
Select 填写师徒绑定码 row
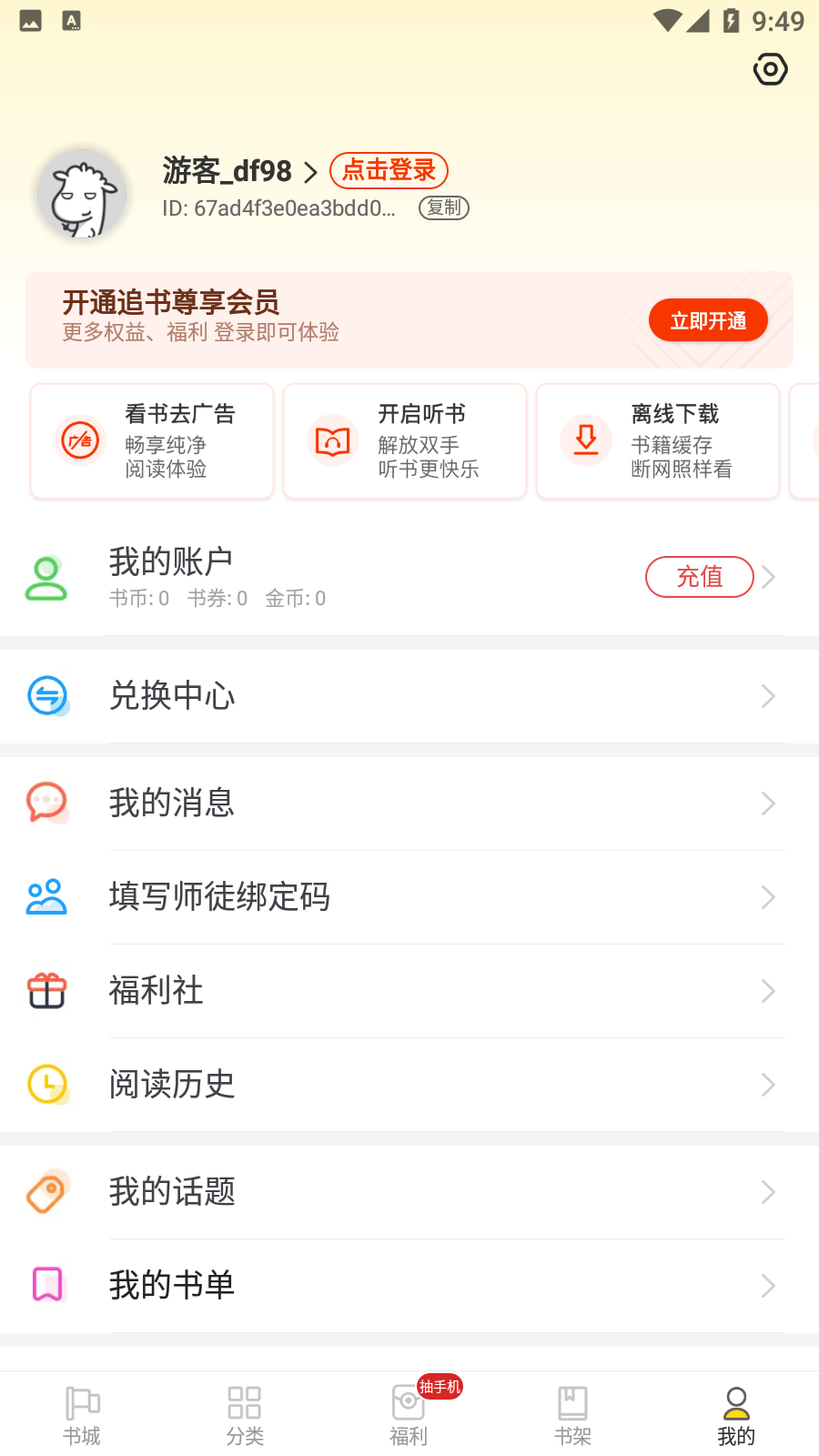click(x=409, y=897)
